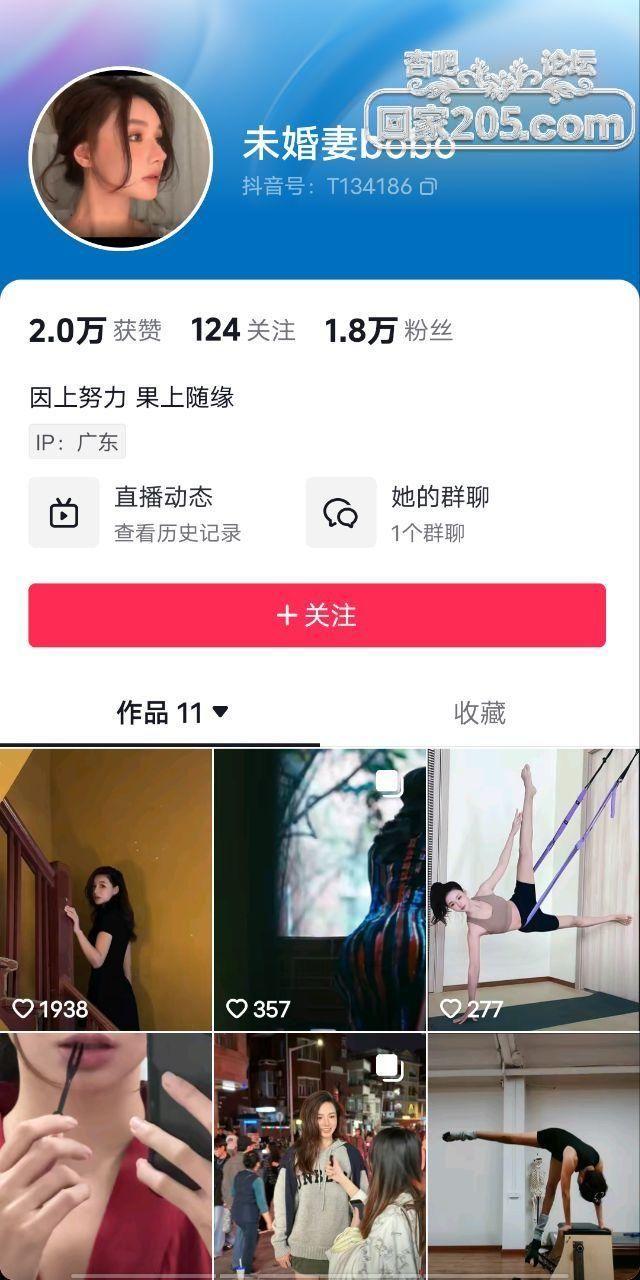This screenshot has height=1280, width=640.
Task: Copy the Douyin ID T134186
Action: pyautogui.click(x=428, y=187)
